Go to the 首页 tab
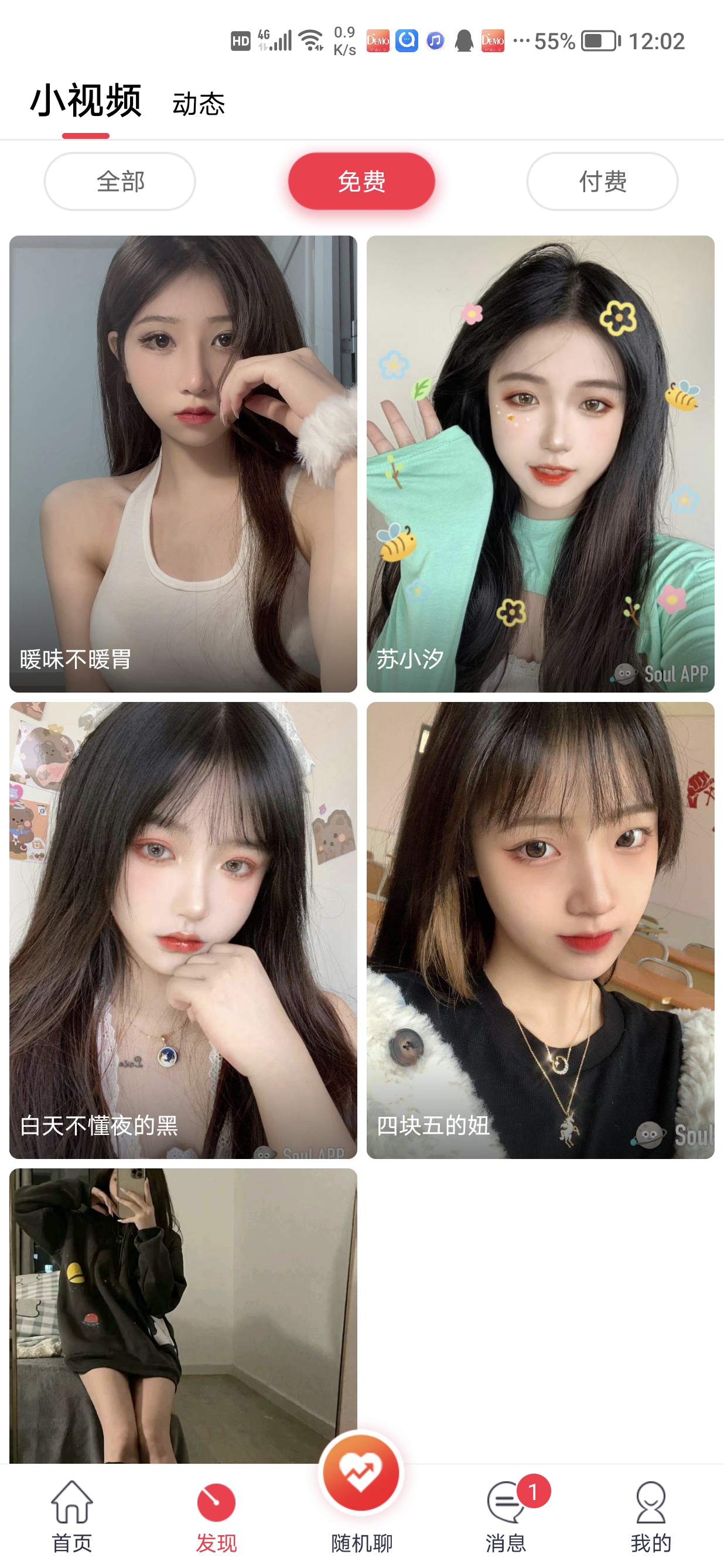Viewport: 724px width, 1568px height. pos(72,1516)
